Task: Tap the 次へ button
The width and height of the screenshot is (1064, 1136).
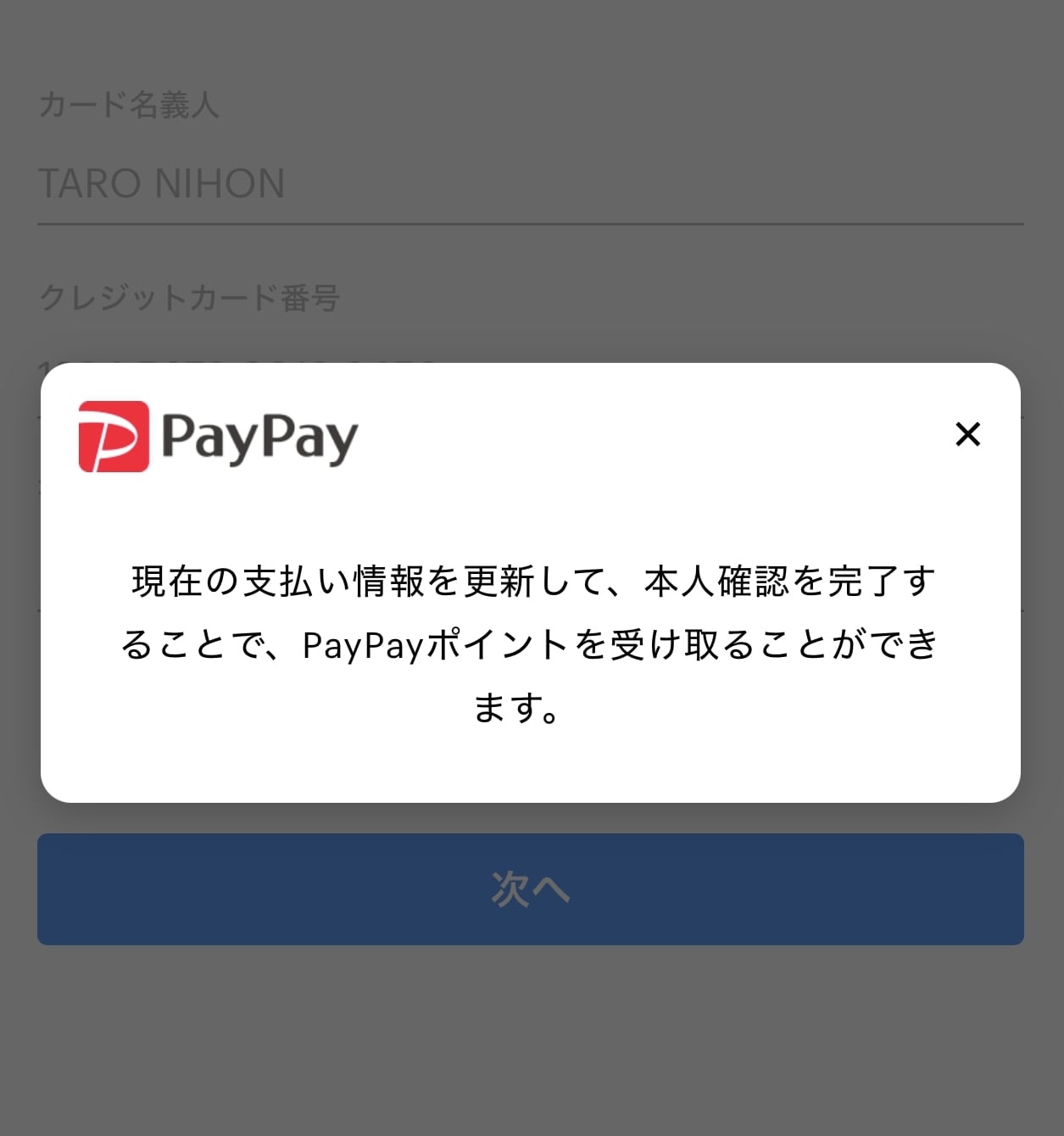Action: [531, 888]
